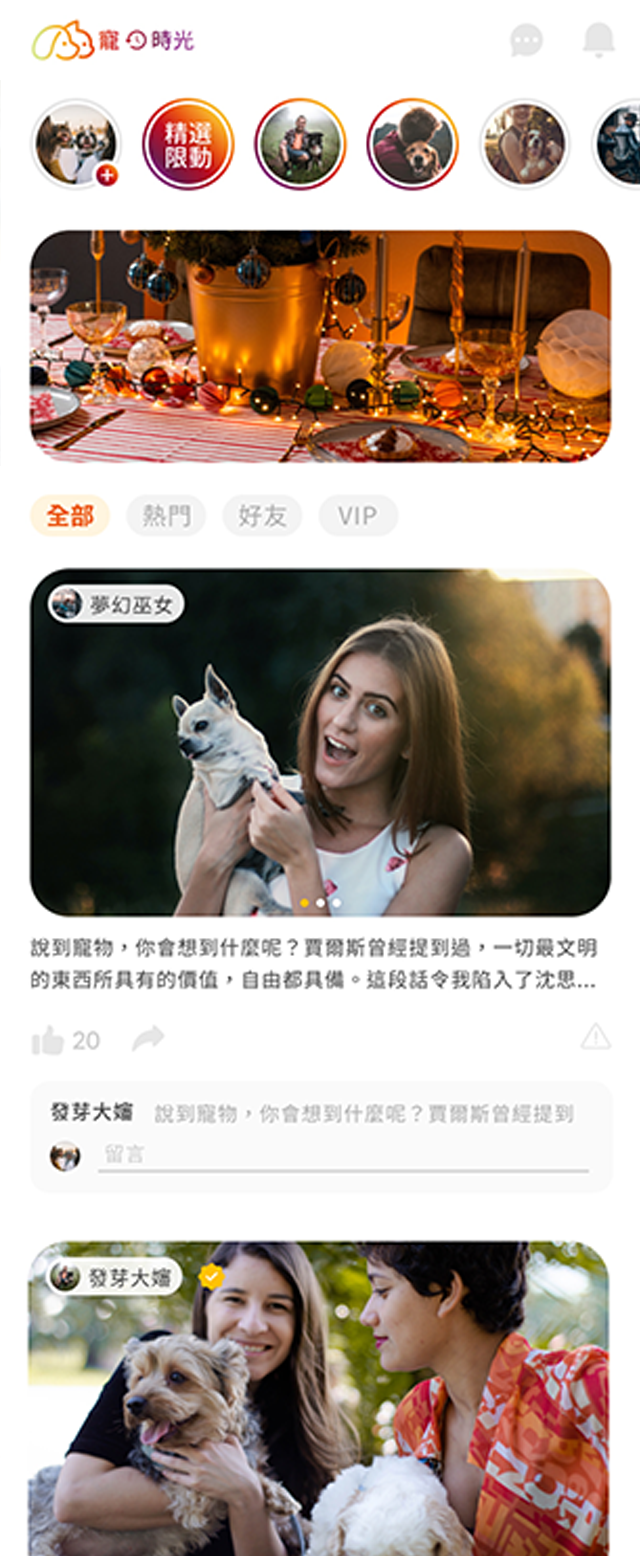Switch to the VIP tab
640x1556 pixels.
coord(357,516)
